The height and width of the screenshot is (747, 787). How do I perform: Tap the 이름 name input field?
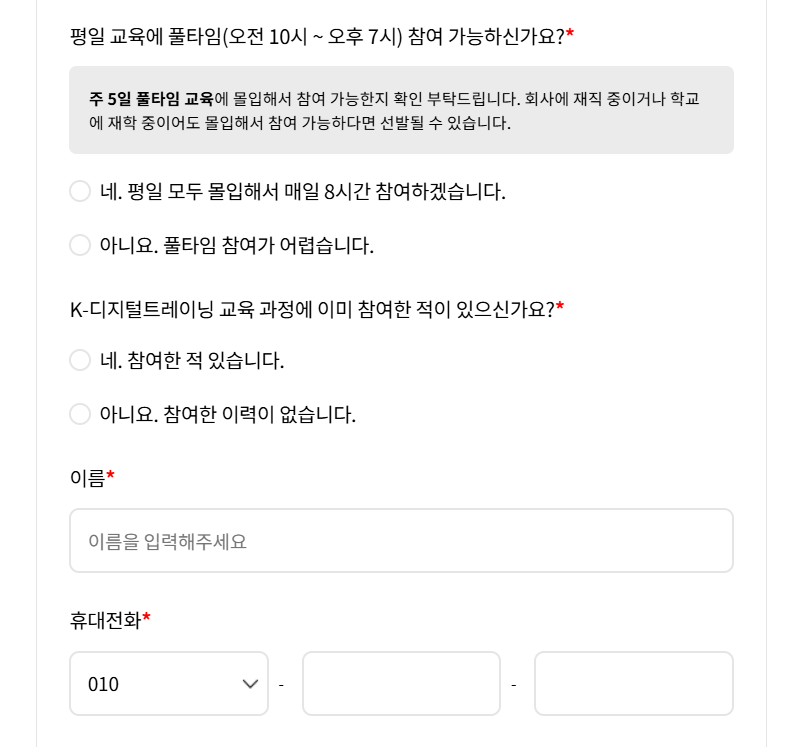pyautogui.click(x=401, y=541)
